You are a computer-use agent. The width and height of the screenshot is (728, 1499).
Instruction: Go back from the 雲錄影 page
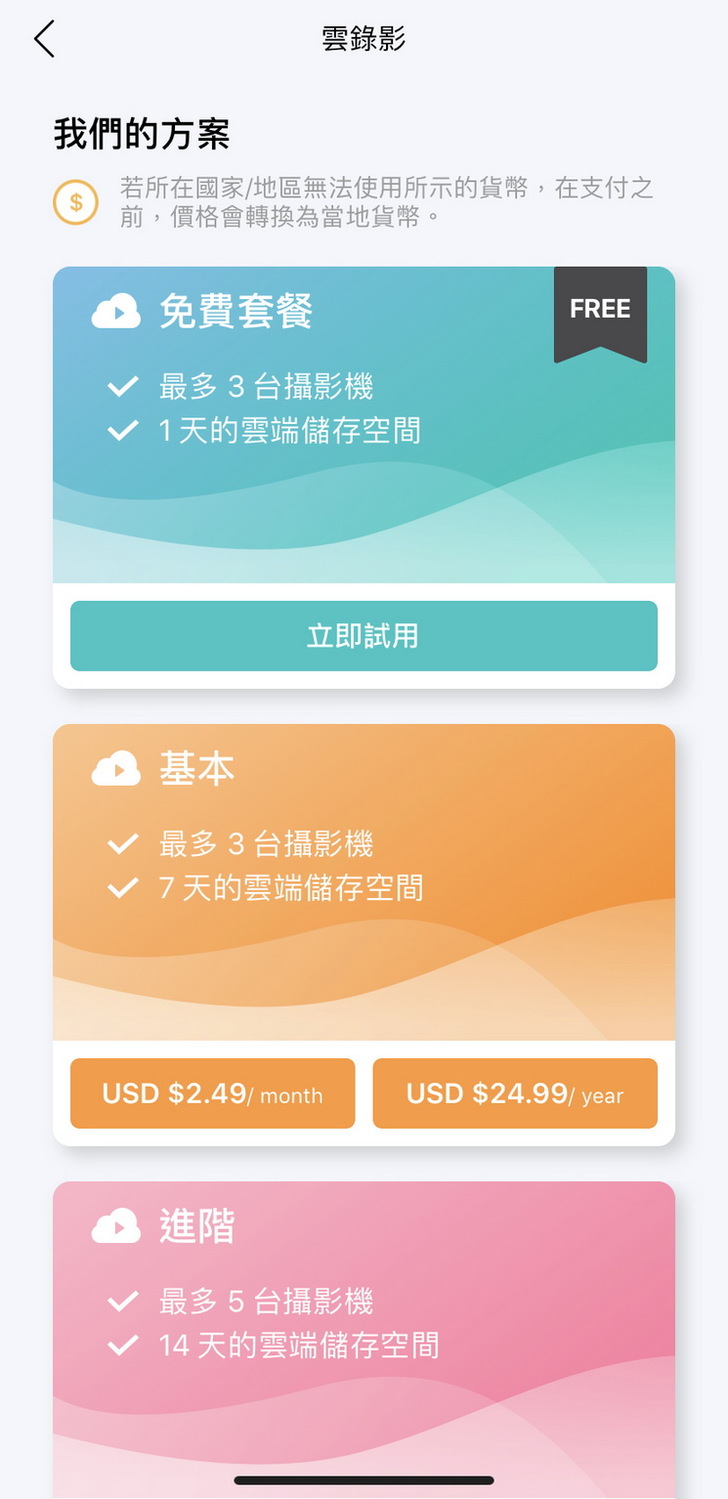coord(44,39)
